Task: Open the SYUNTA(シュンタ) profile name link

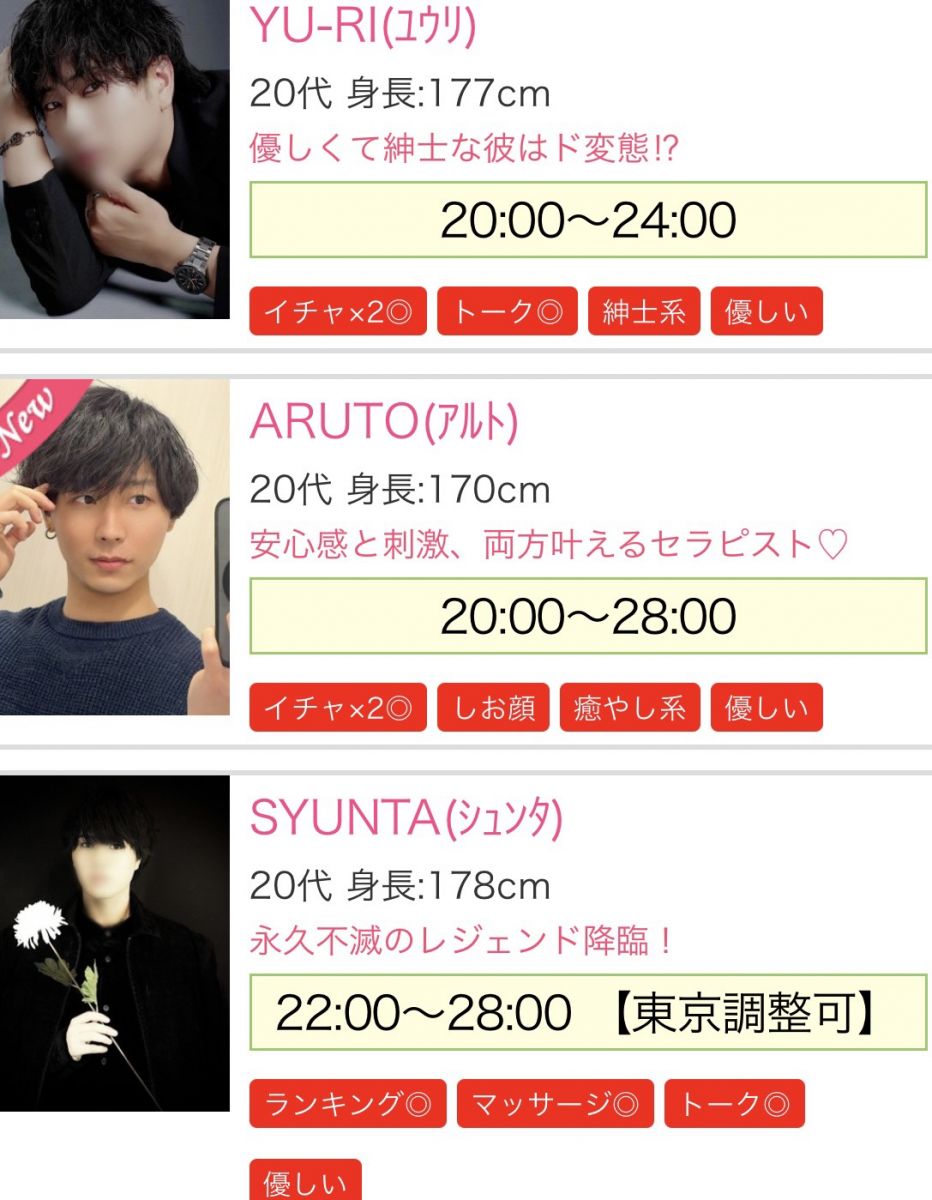Action: [406, 820]
